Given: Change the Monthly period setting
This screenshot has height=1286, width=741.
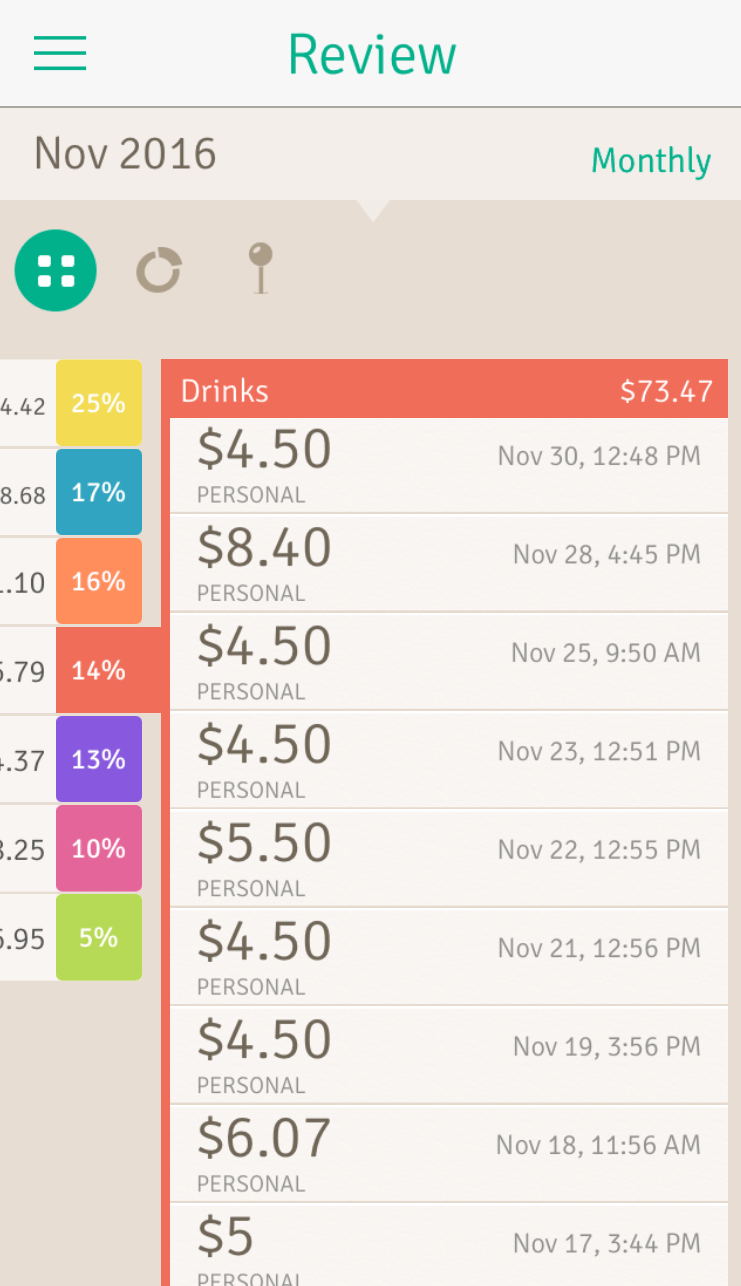Looking at the screenshot, I should click(x=650, y=160).
